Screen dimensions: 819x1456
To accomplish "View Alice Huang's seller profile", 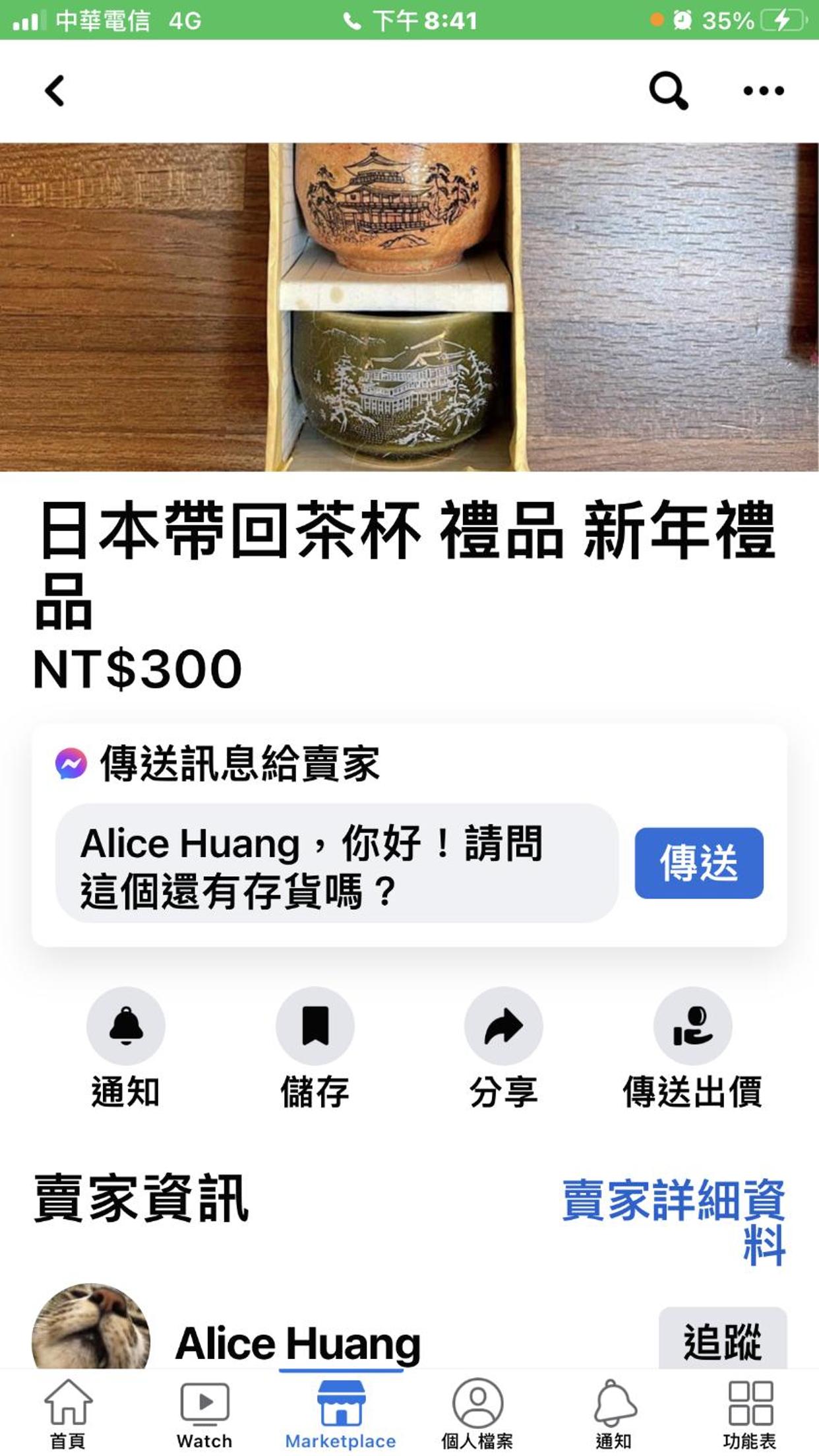I will 297,1343.
